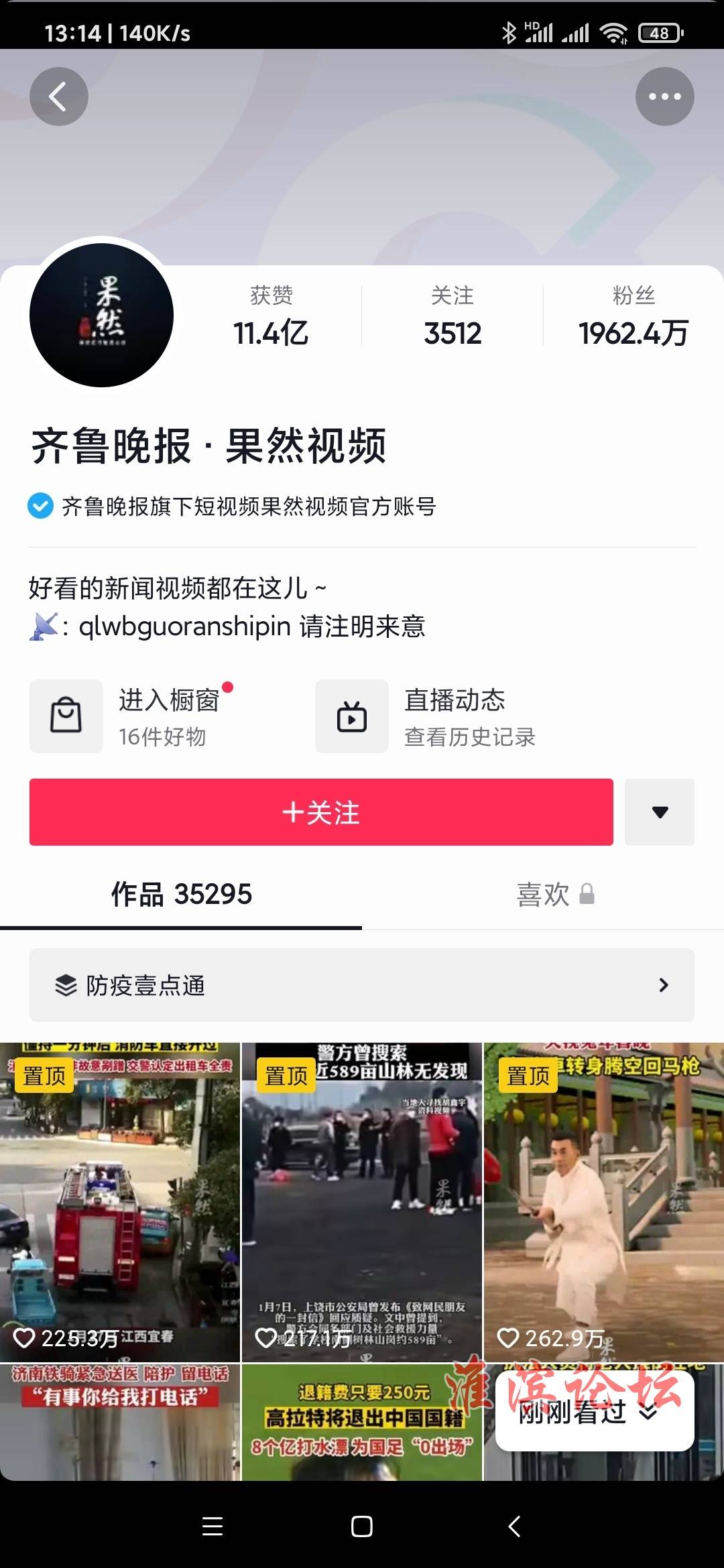Open the 防疫壹点通 collection

[x=362, y=985]
